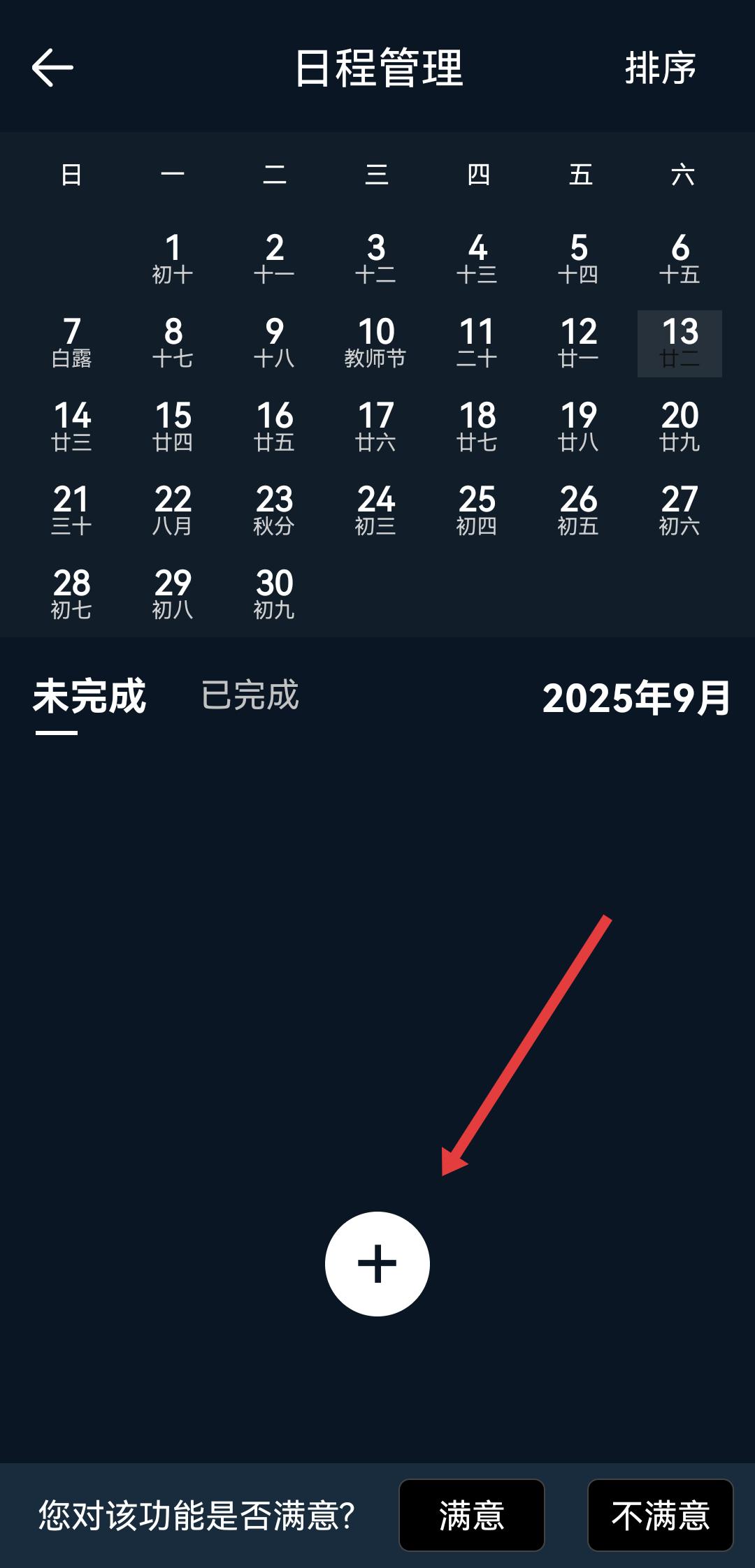
Task: Tap 满意 feedback button
Action: 471,1515
